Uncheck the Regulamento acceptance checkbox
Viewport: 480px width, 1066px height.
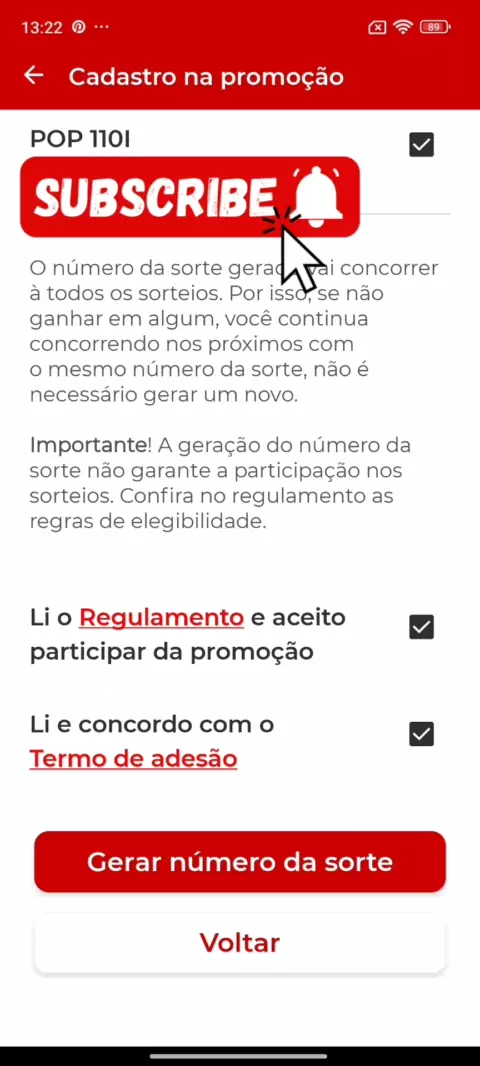point(422,627)
